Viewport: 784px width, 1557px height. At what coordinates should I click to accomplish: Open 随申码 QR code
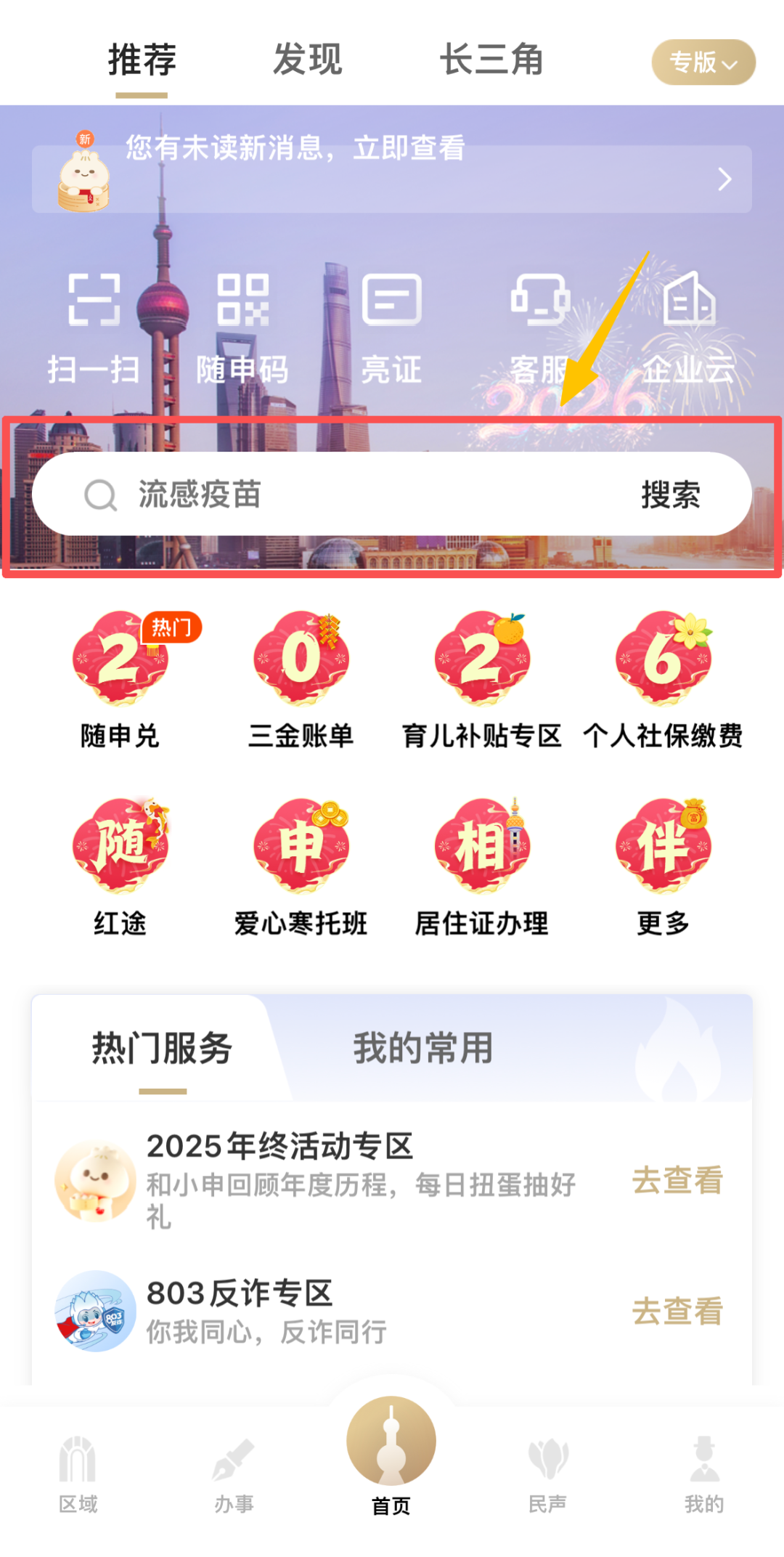(242, 327)
